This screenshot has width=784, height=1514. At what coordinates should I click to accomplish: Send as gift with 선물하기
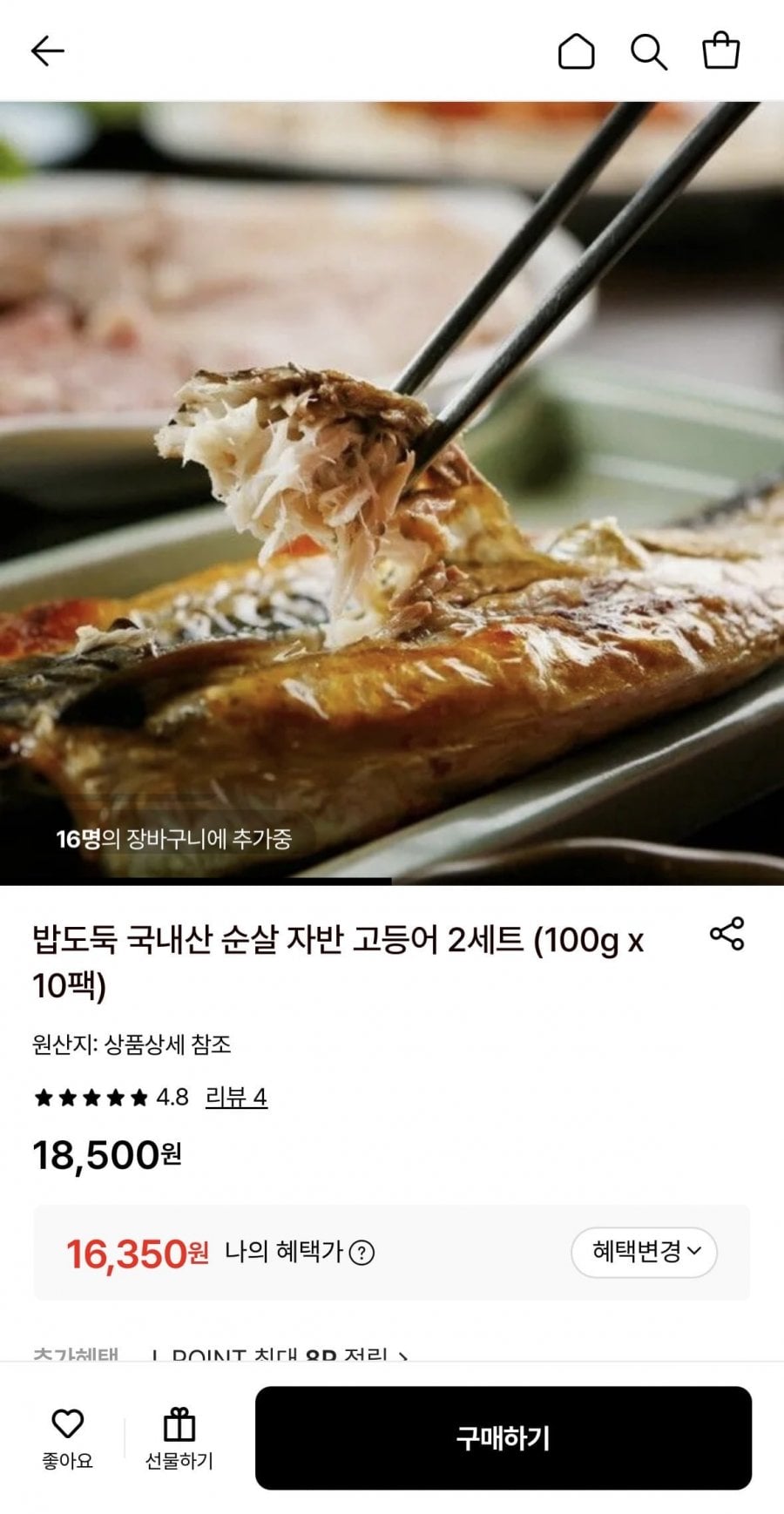coord(179,1437)
